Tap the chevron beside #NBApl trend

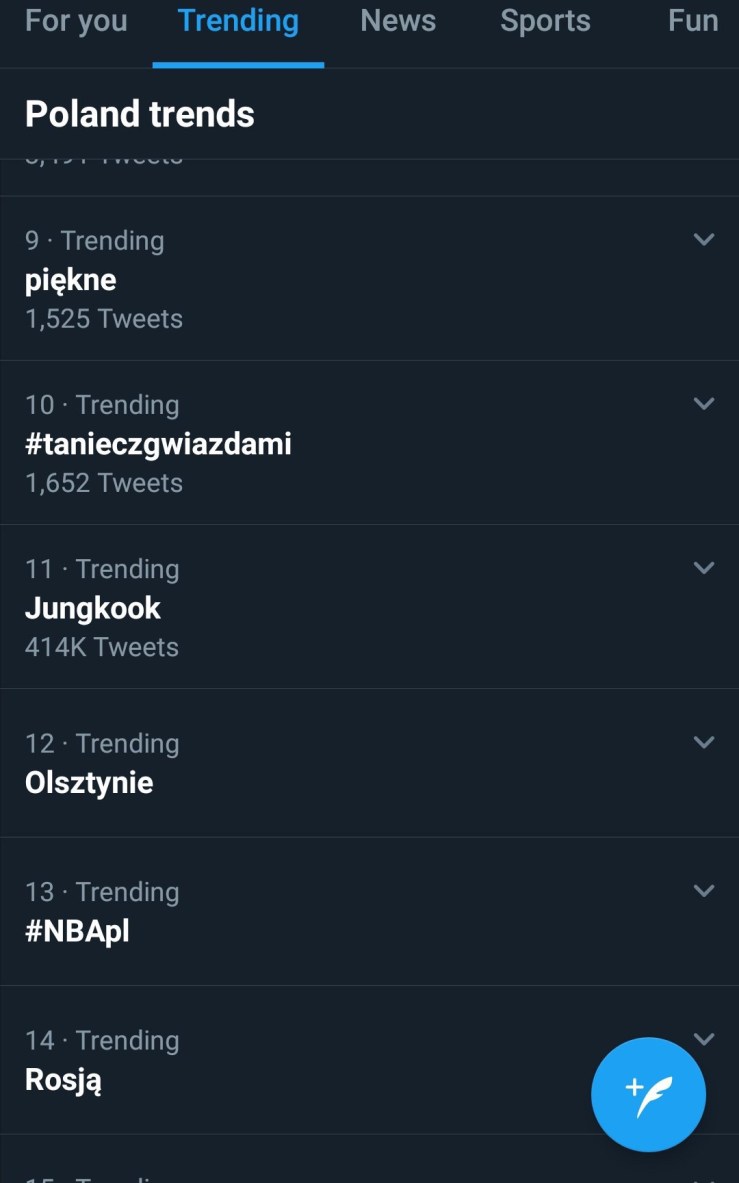(x=704, y=891)
